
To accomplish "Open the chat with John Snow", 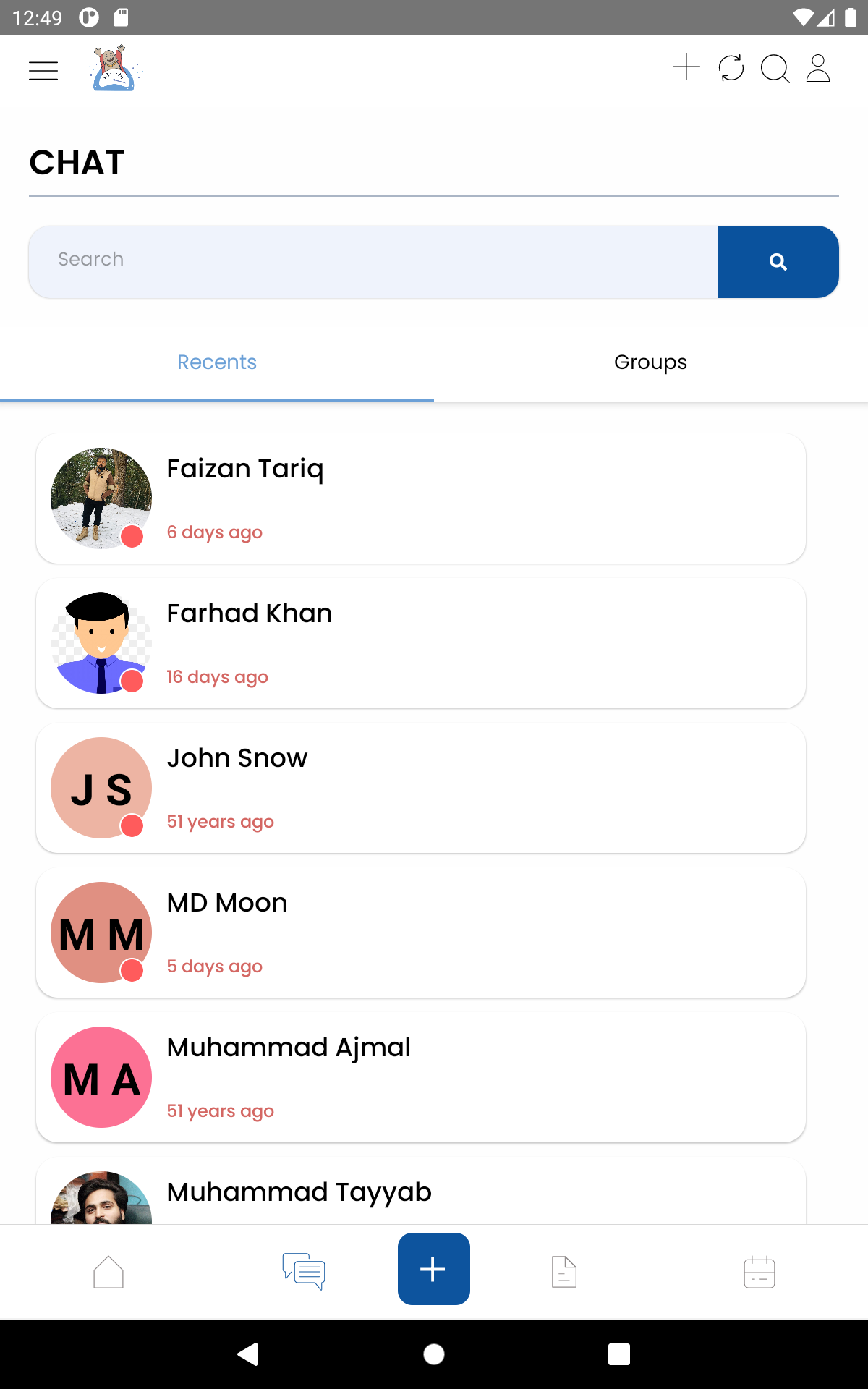I will pyautogui.click(x=421, y=788).
